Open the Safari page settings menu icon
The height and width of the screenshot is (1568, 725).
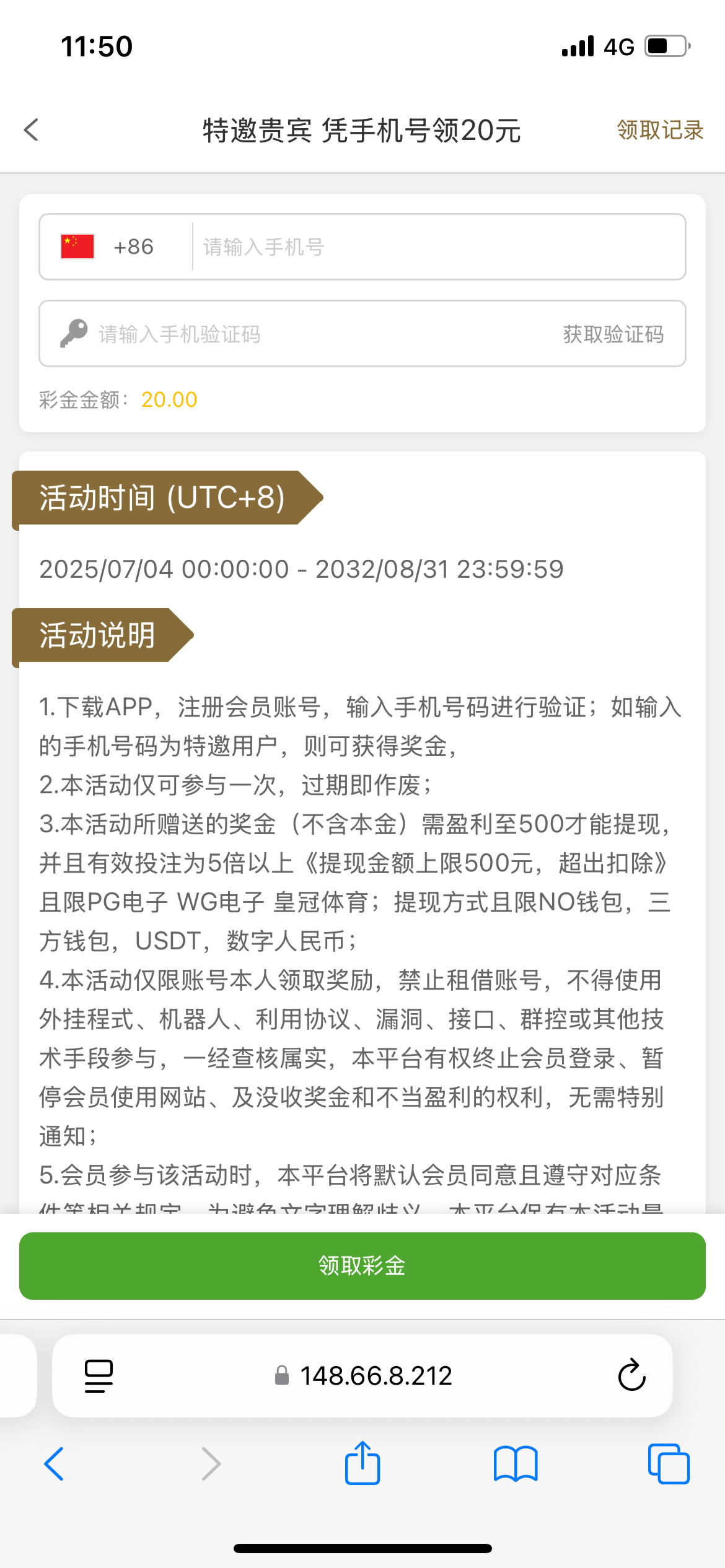click(99, 1376)
